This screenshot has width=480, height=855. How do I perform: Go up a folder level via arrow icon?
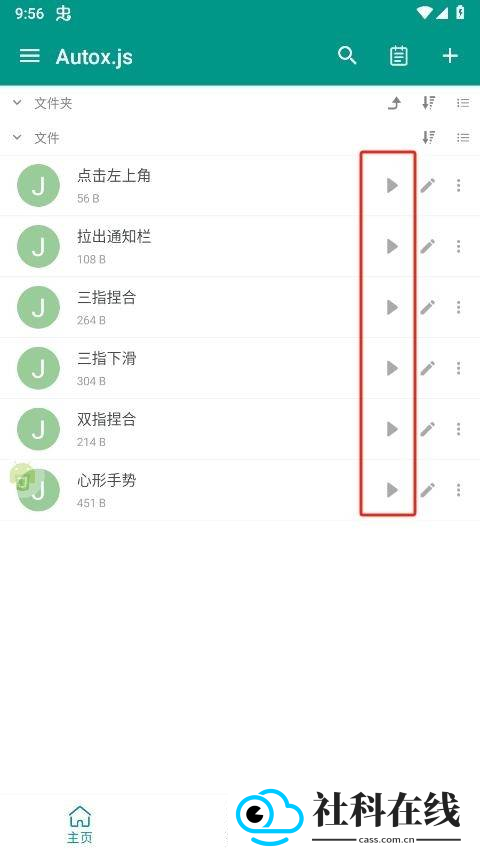(x=394, y=103)
